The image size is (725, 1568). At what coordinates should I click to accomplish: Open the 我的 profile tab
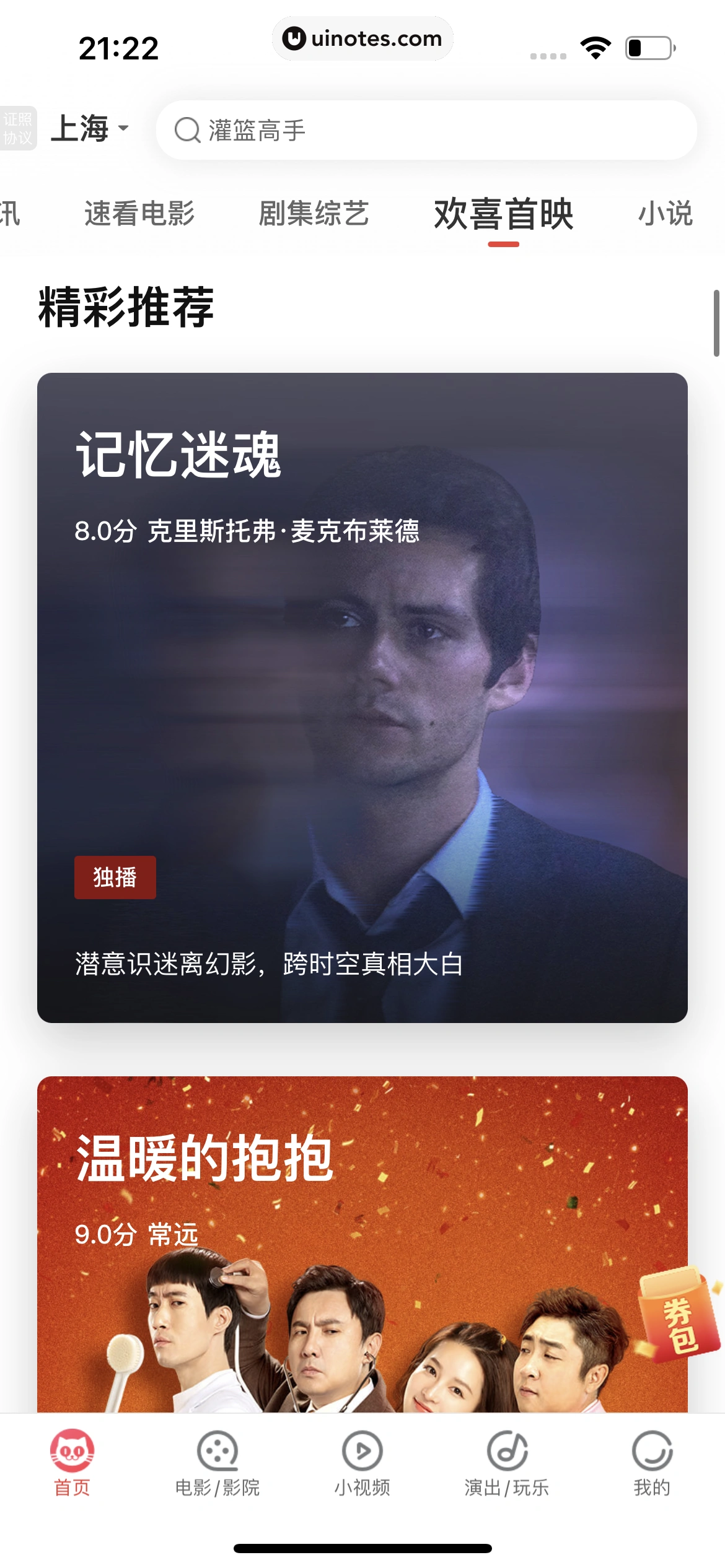[652, 1463]
